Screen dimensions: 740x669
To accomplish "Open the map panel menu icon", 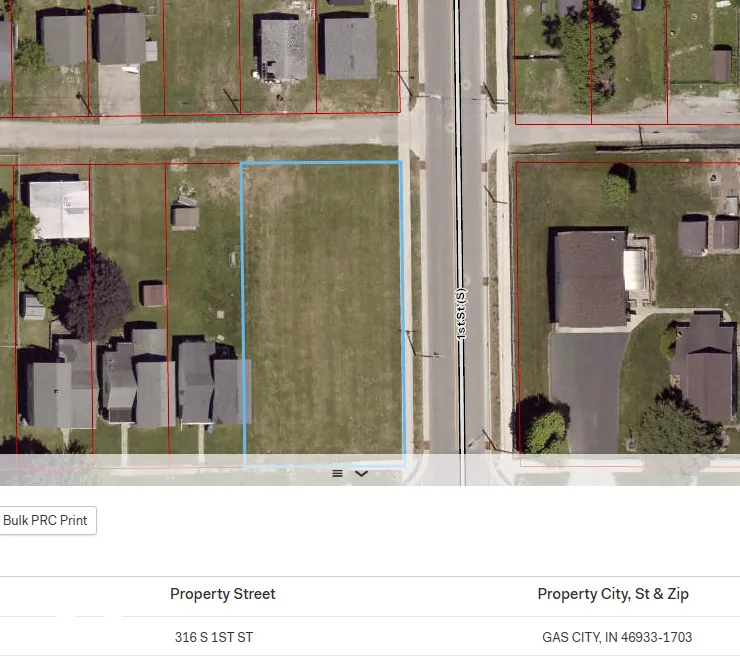I will (338, 474).
